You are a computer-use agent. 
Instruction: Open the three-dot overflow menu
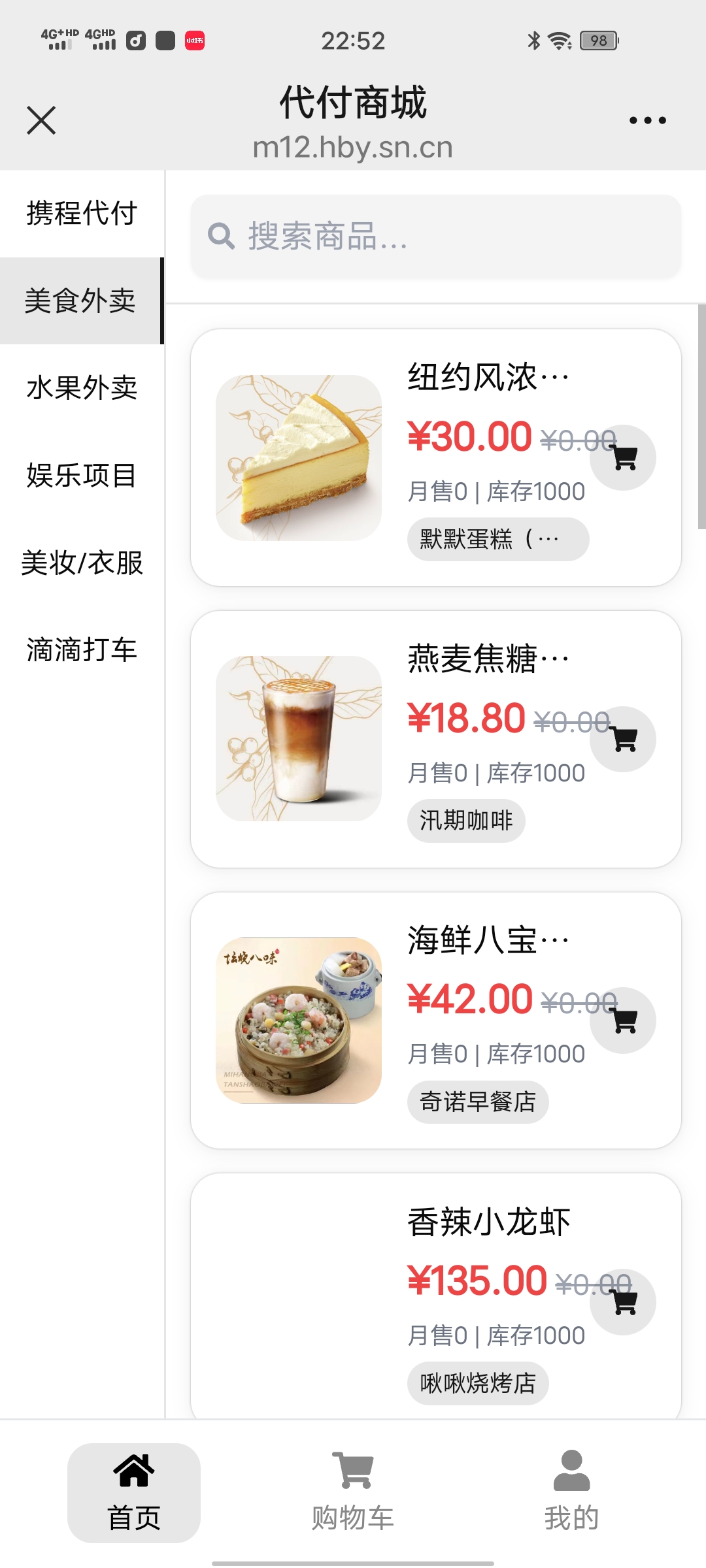click(x=647, y=120)
